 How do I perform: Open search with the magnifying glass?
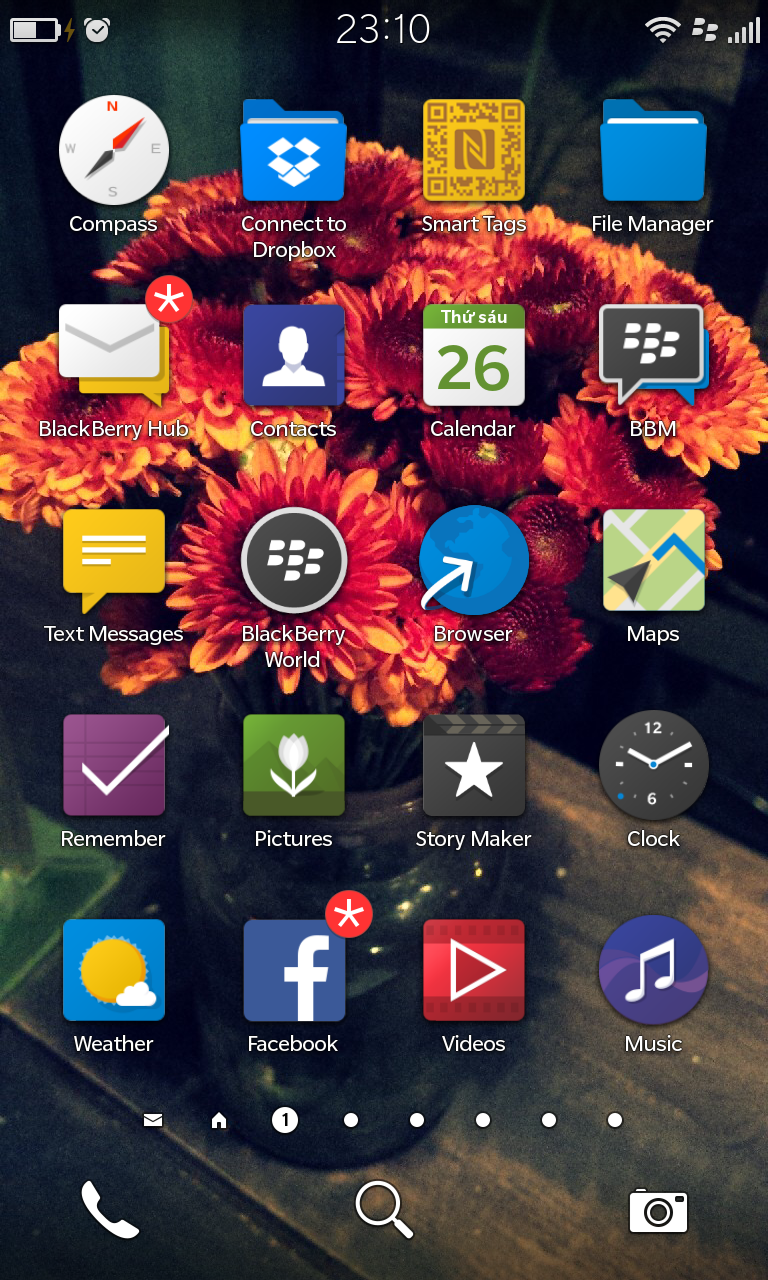(384, 1210)
